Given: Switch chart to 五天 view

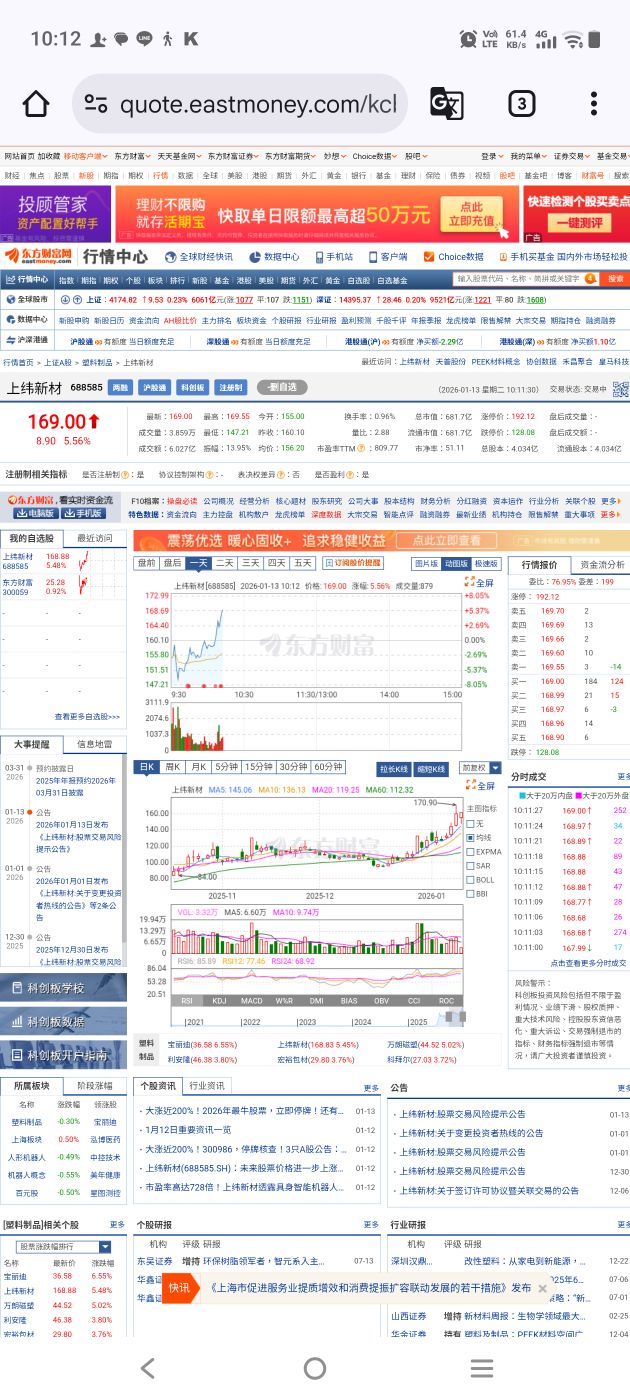Looking at the screenshot, I should click(302, 563).
